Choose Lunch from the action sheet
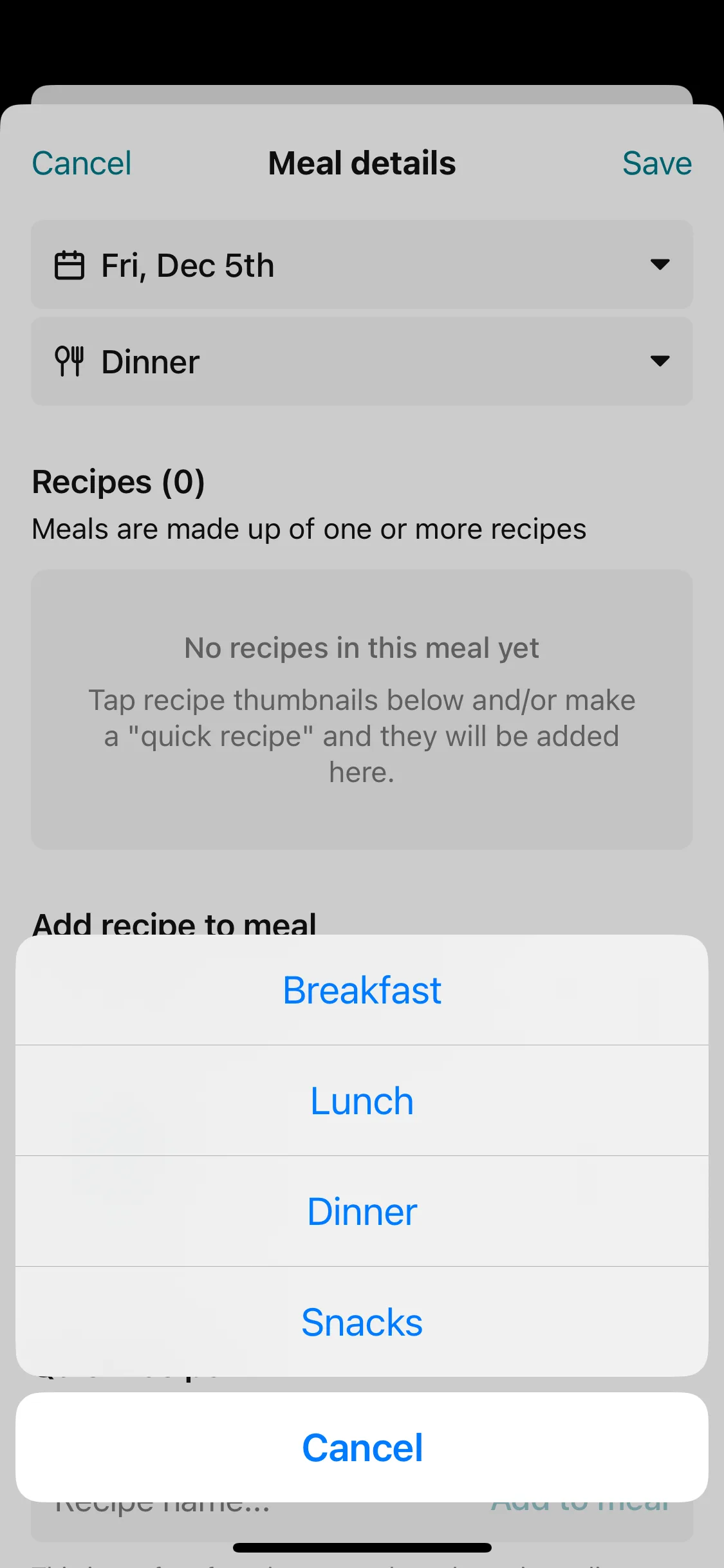The width and height of the screenshot is (724, 1568). (x=362, y=1101)
